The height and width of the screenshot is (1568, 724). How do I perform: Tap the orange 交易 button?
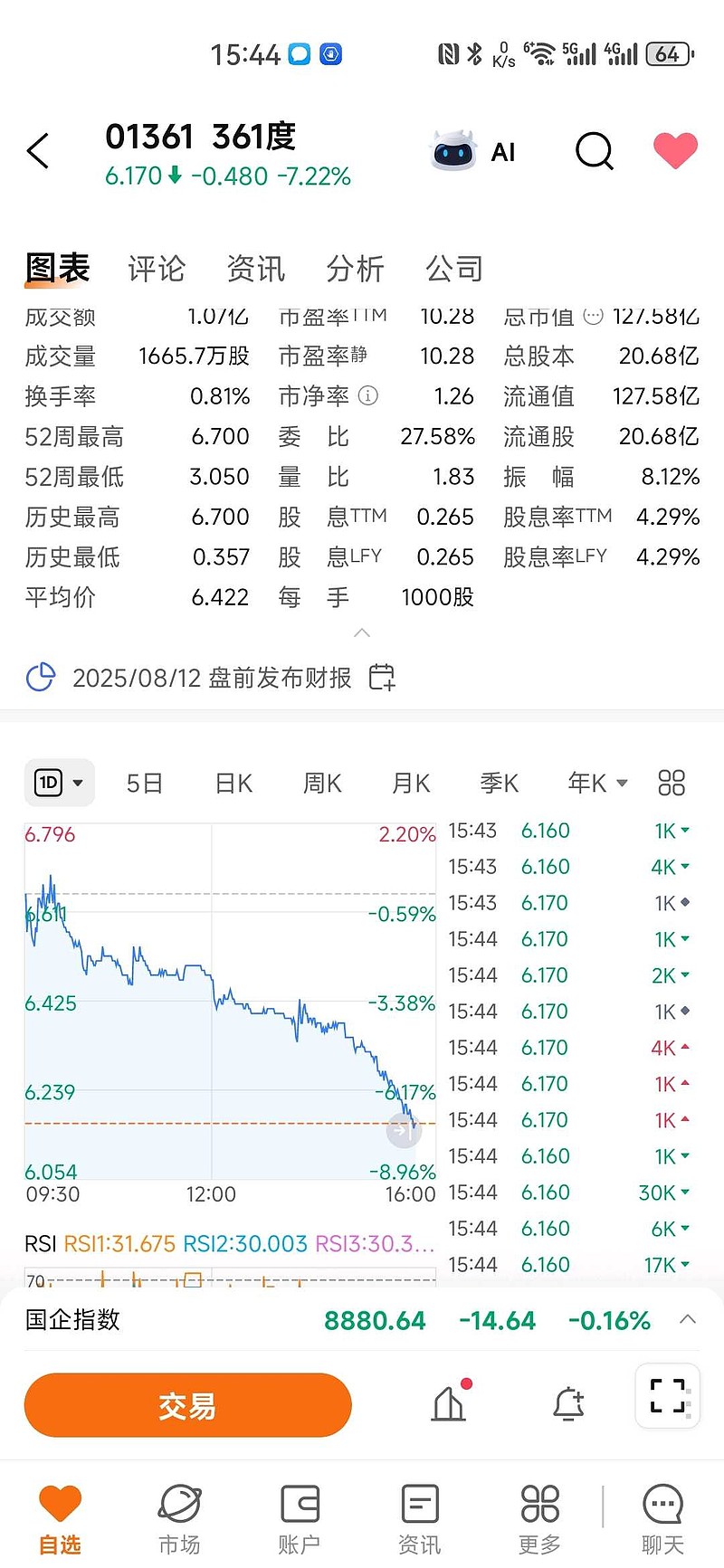click(188, 1405)
